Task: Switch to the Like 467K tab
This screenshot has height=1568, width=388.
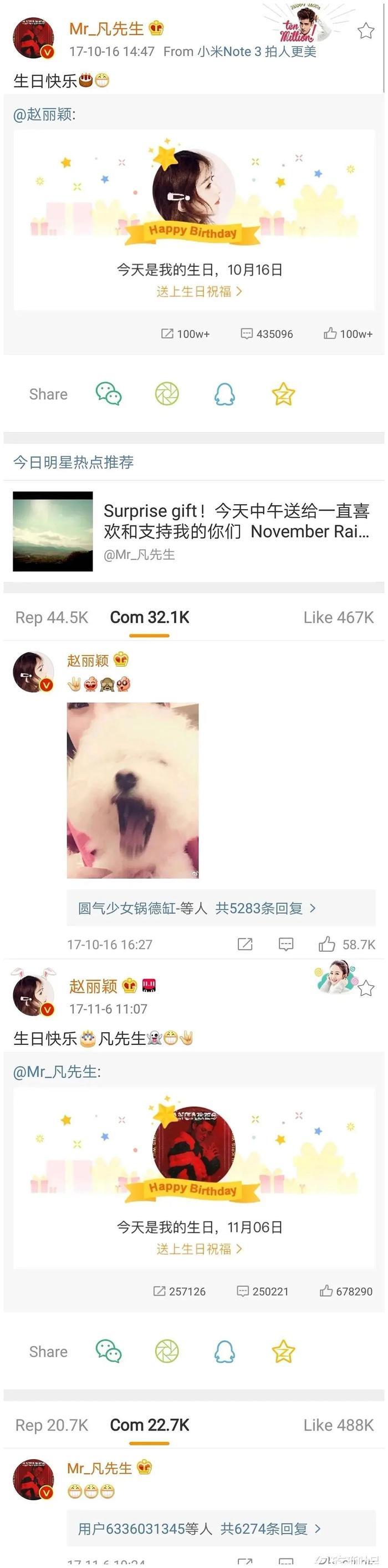Action: (338, 617)
